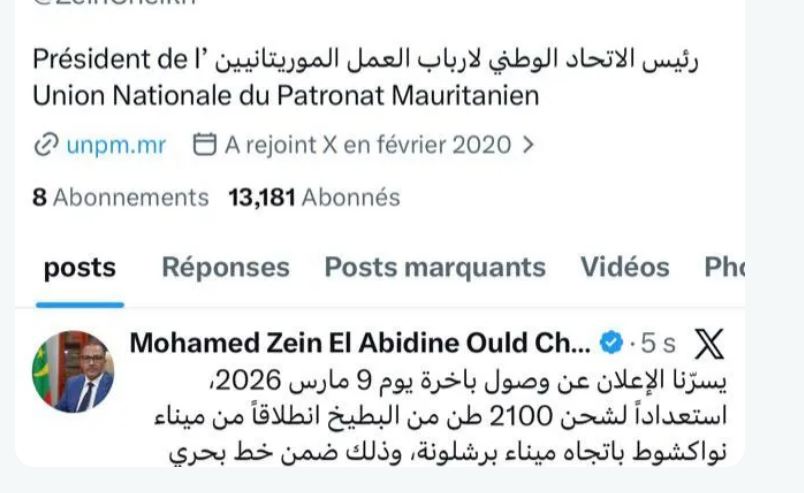Viewport: 804px width, 493px height.
Task: Open the 8 Abonnements list
Action: (120, 197)
